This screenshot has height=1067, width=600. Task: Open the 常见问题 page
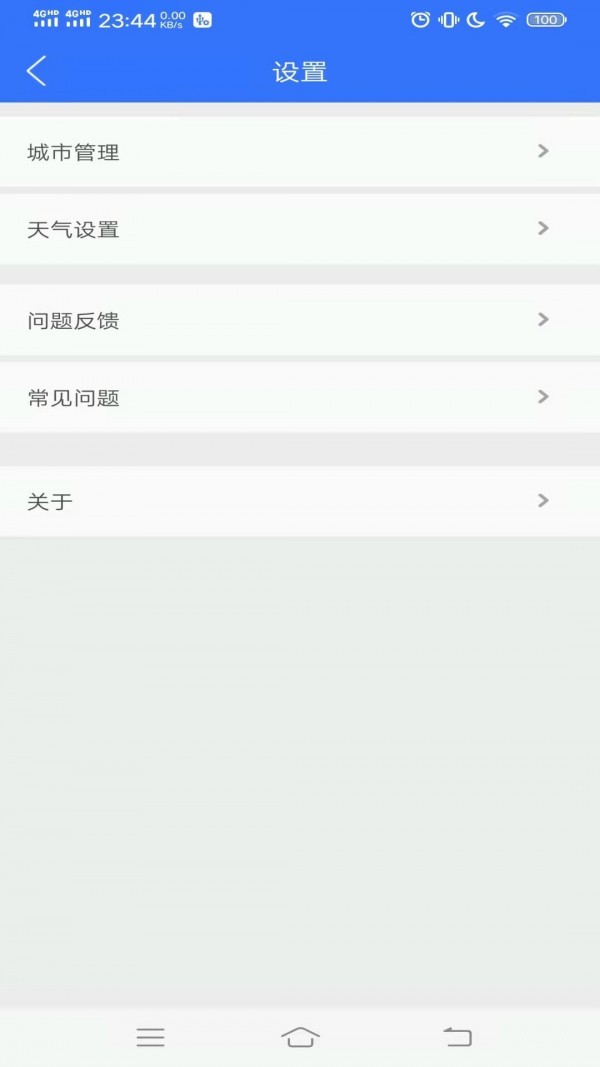tap(300, 397)
